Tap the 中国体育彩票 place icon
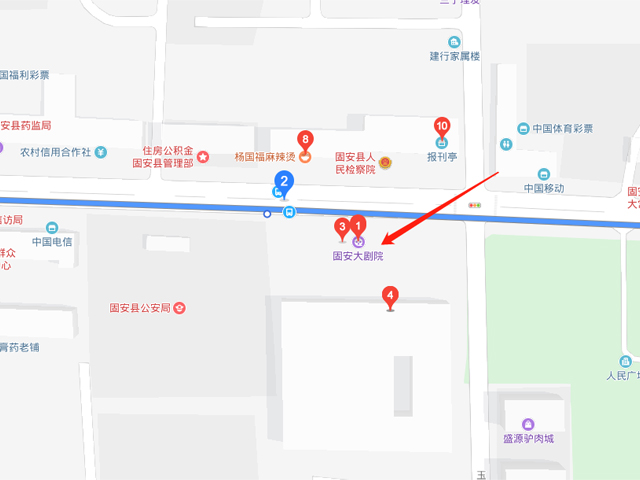This screenshot has height=480, width=640. [522, 128]
